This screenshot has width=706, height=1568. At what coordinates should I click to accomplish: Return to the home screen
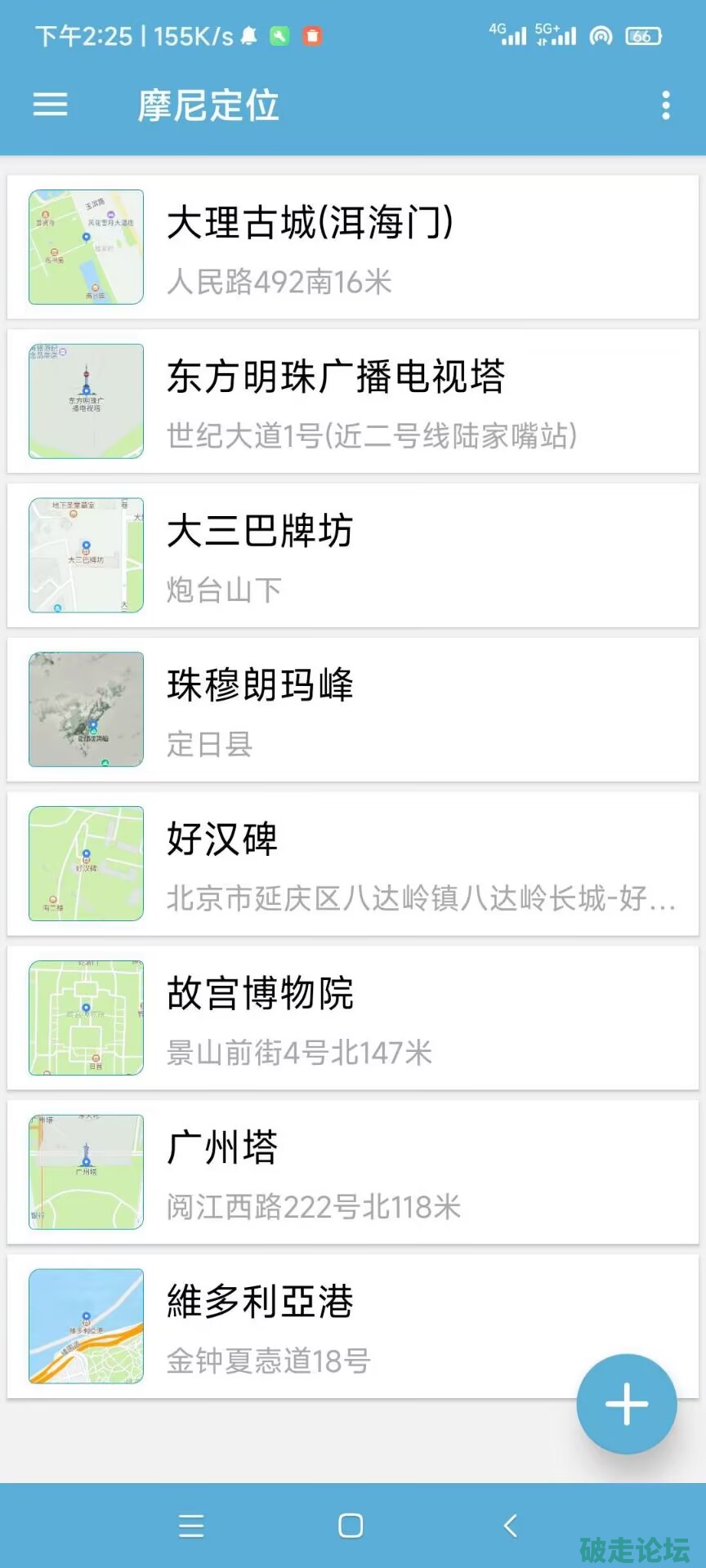pos(351,1526)
